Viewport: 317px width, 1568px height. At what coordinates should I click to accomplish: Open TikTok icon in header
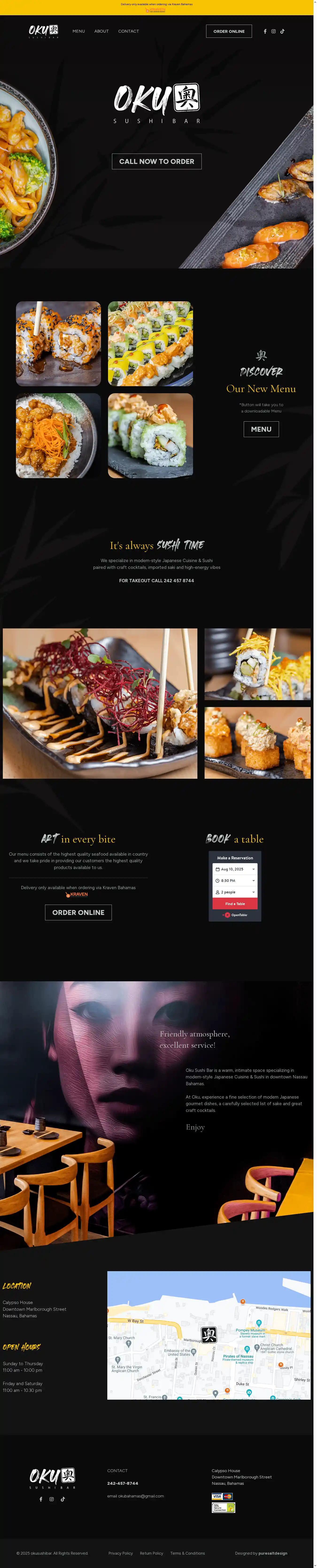coord(282,31)
